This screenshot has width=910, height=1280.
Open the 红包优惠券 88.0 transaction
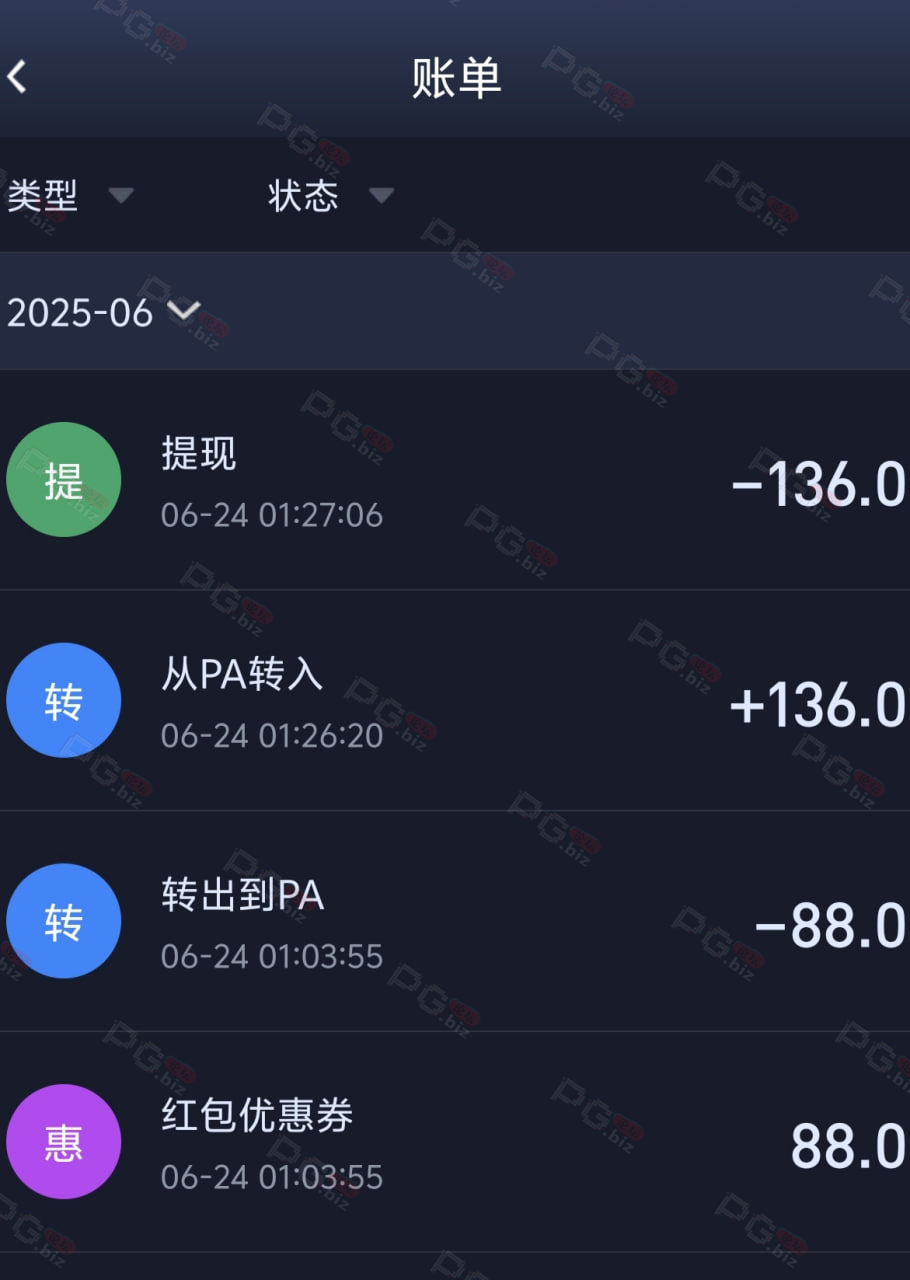(x=455, y=1141)
